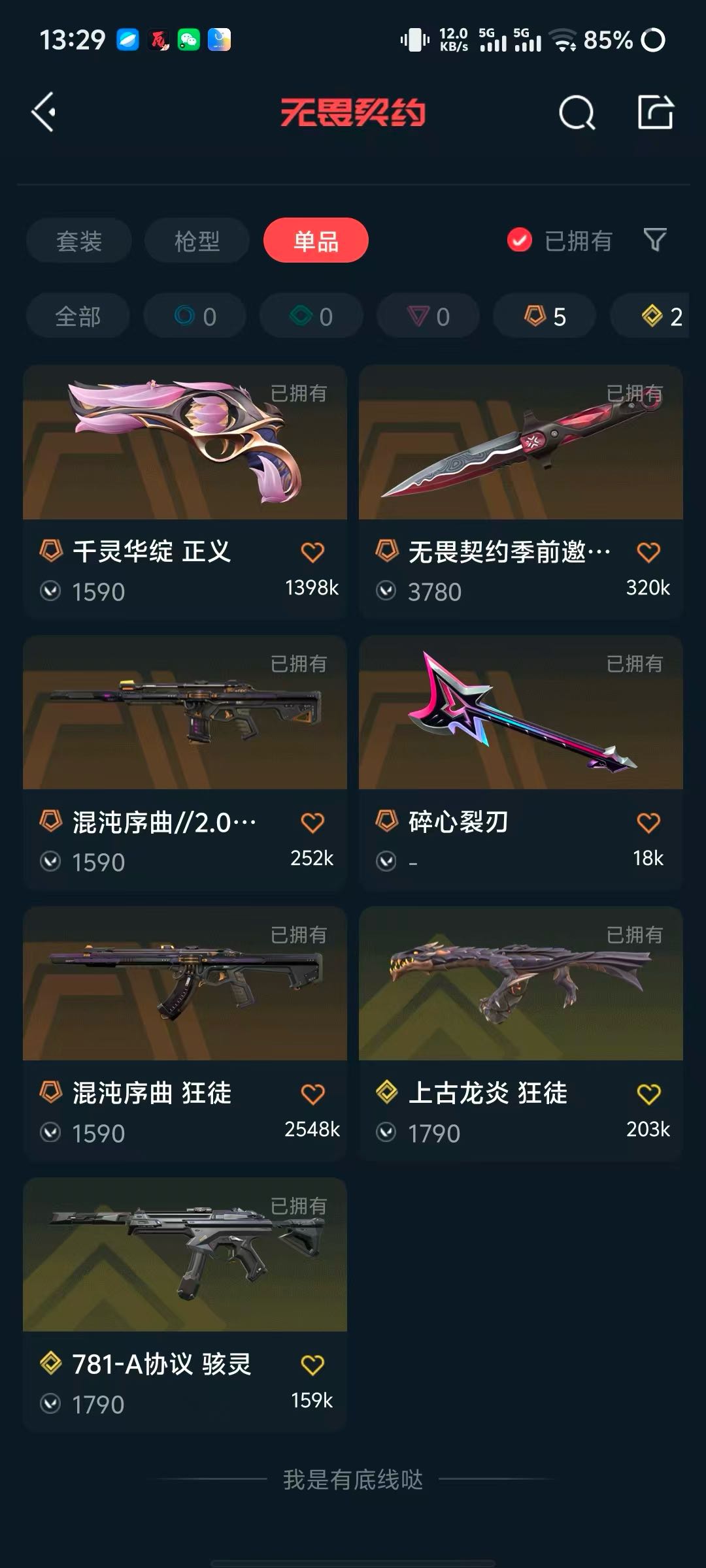Go back using the top-left arrow
This screenshot has width=706, height=1568.
[x=44, y=112]
